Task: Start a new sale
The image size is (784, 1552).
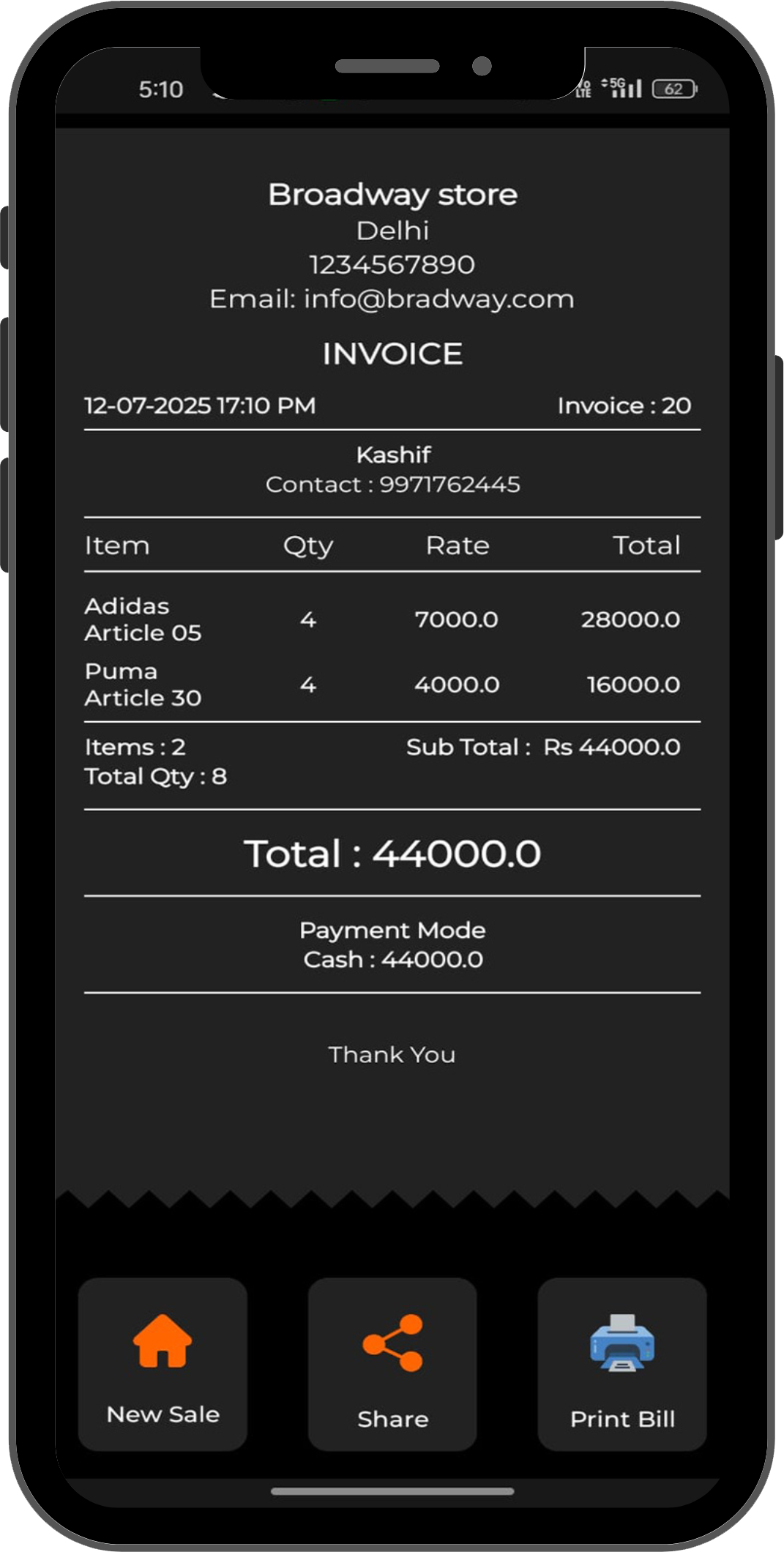Action: pyautogui.click(x=163, y=1364)
